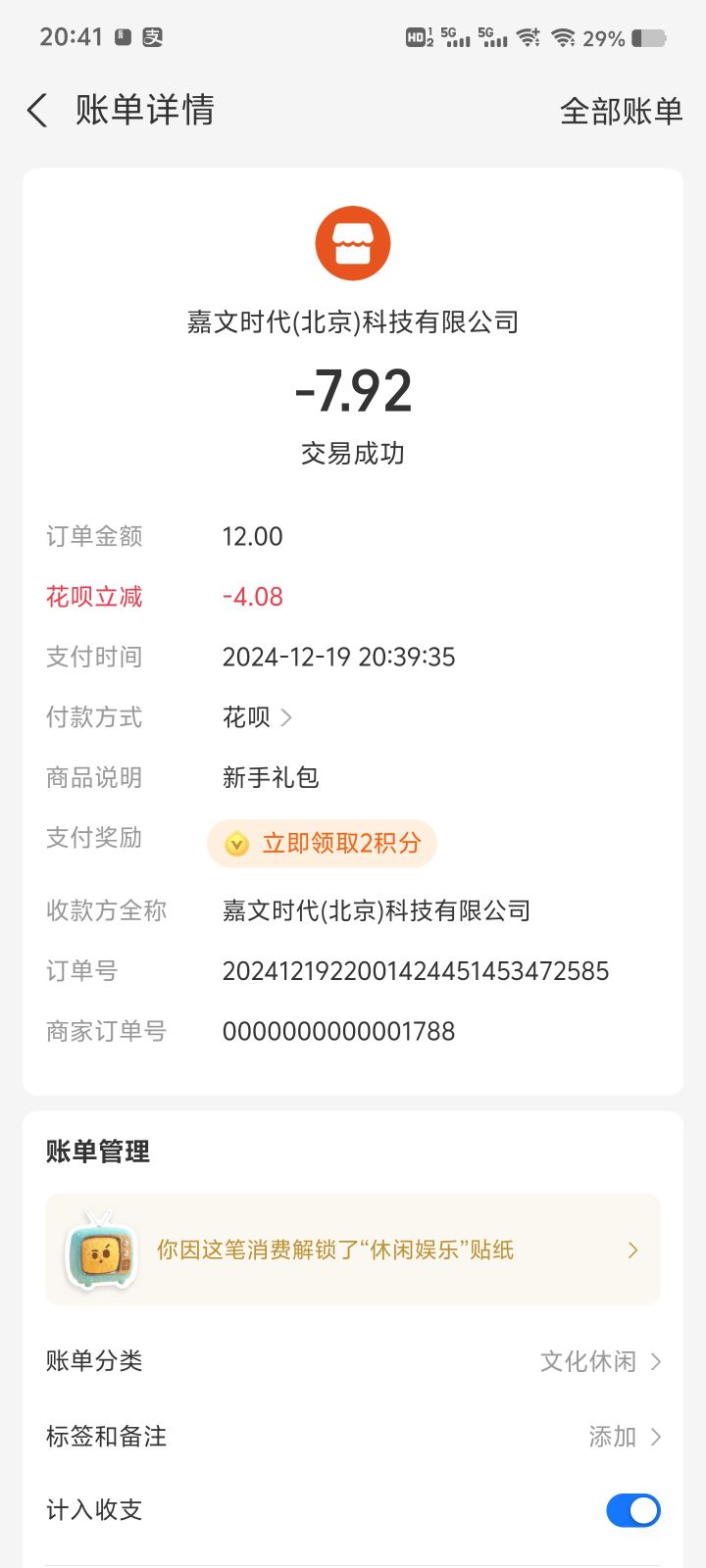Change 账单分类 from 文化休闲
This screenshot has width=706, height=1568.
tap(600, 1361)
